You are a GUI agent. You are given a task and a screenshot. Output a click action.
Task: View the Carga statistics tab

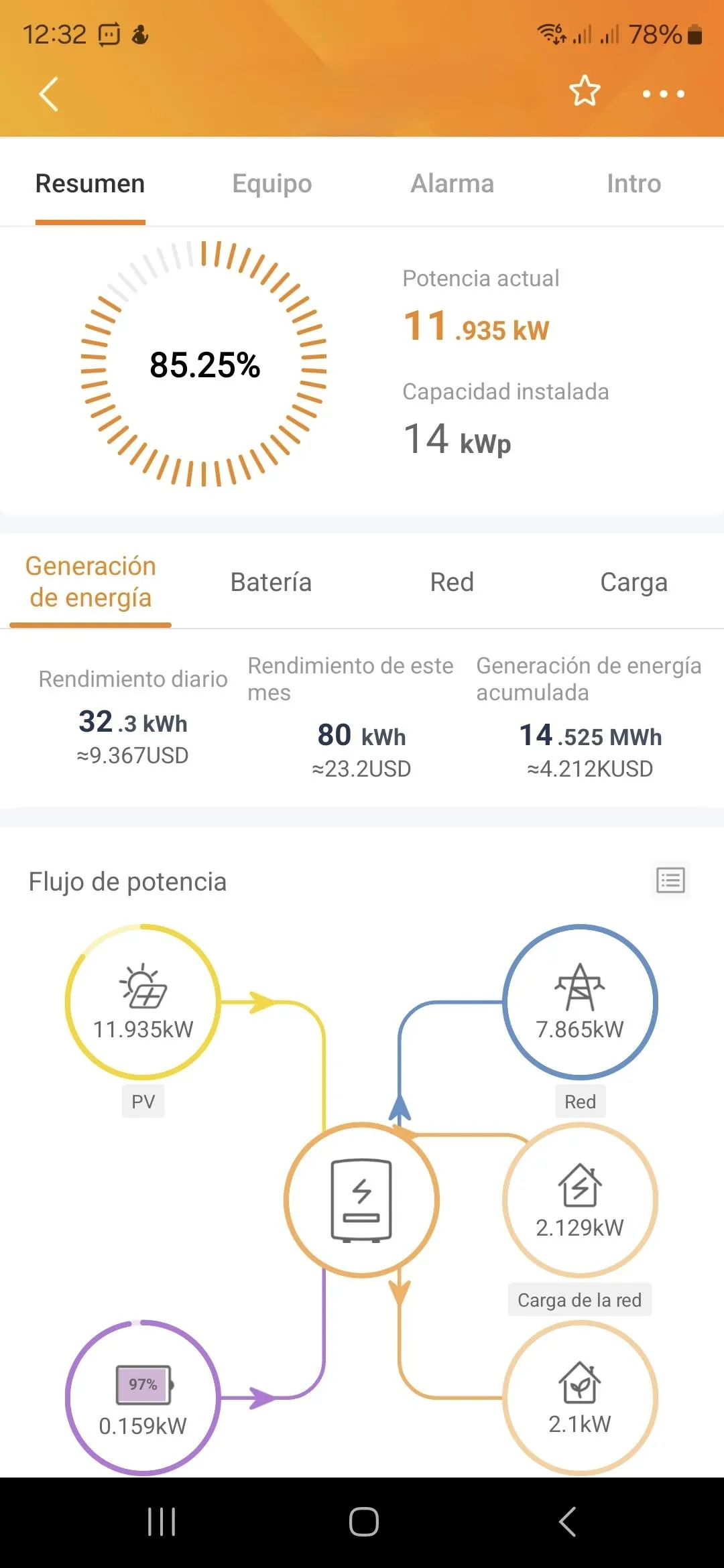pyautogui.click(x=633, y=582)
